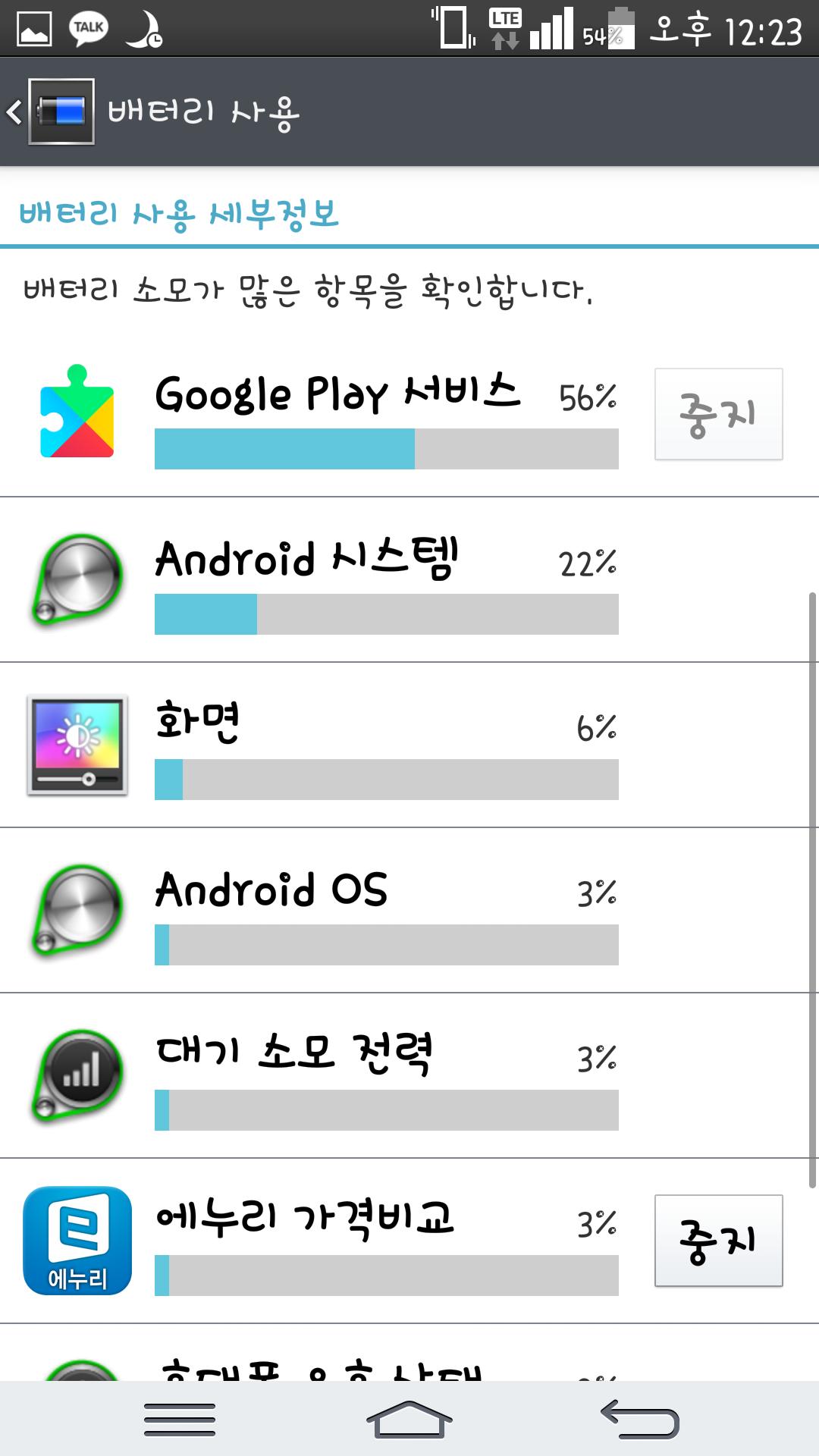The image size is (819, 1456).
Task: Tap the system home button
Action: point(409,1420)
